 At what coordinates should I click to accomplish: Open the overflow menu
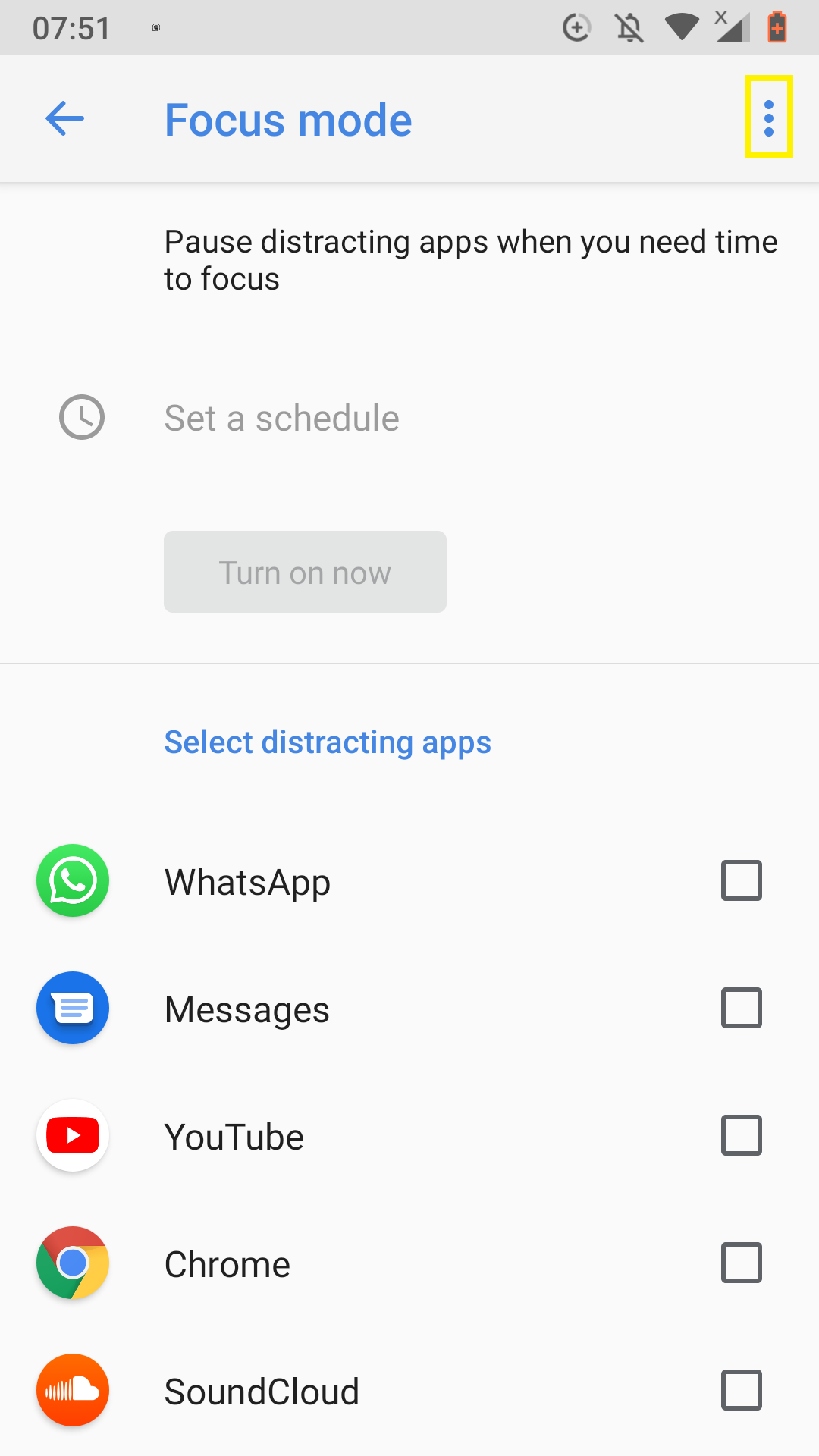[769, 118]
